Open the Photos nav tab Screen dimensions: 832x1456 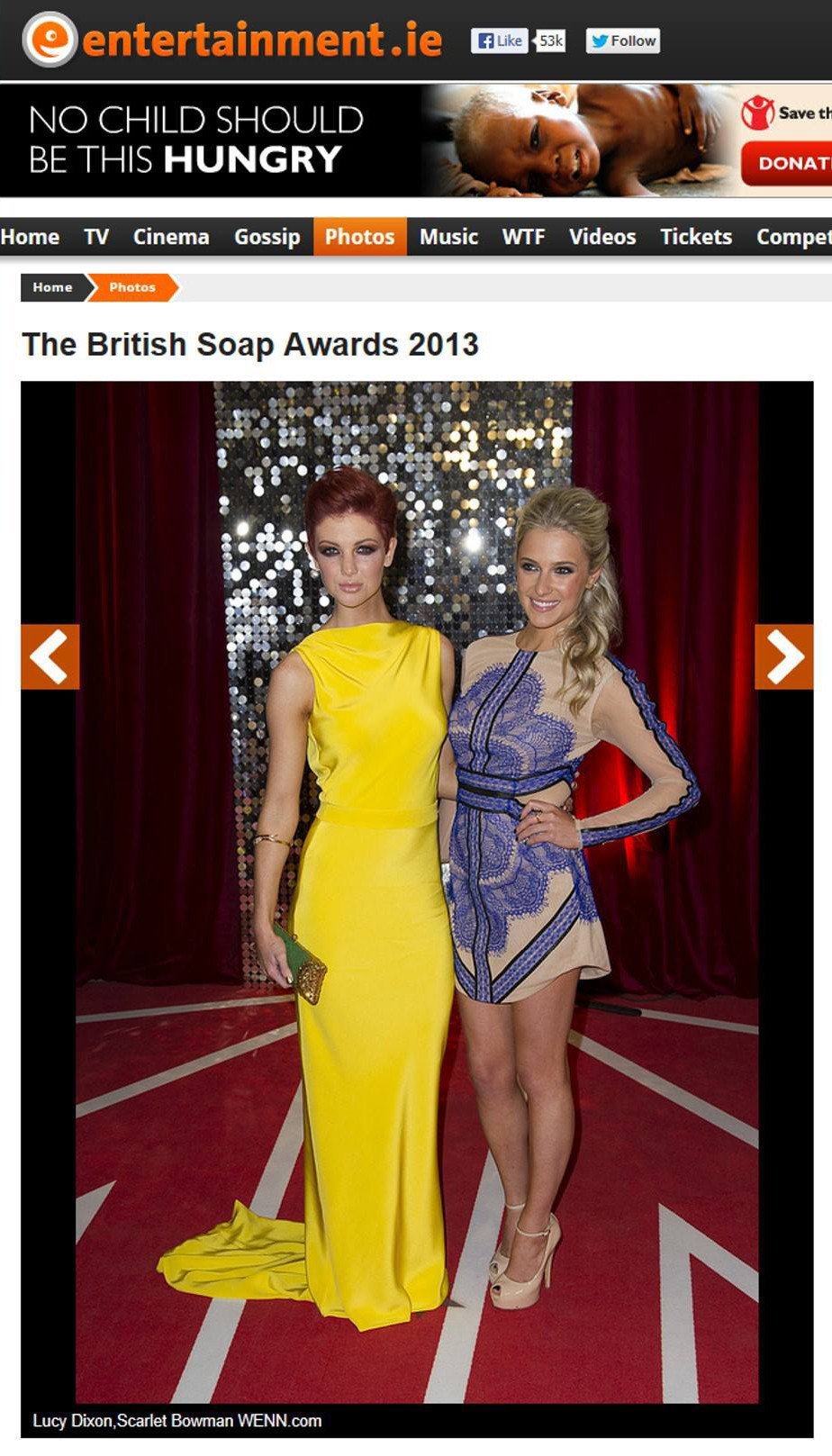360,237
